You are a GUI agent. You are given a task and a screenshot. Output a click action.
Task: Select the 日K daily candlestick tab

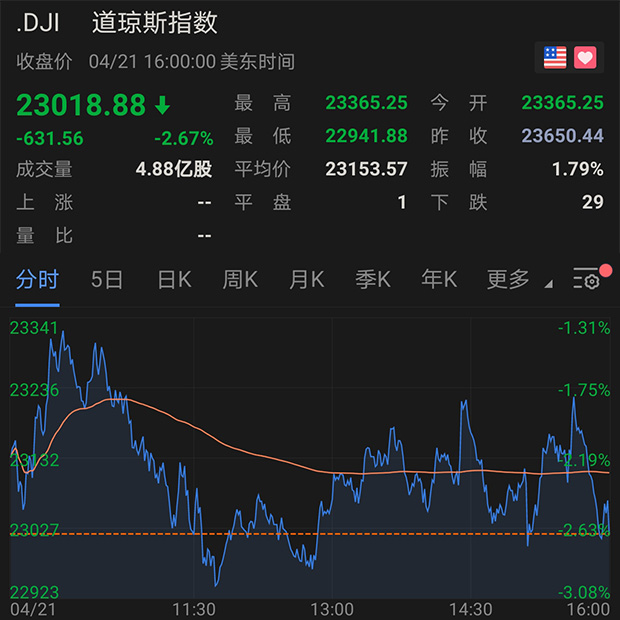[174, 280]
